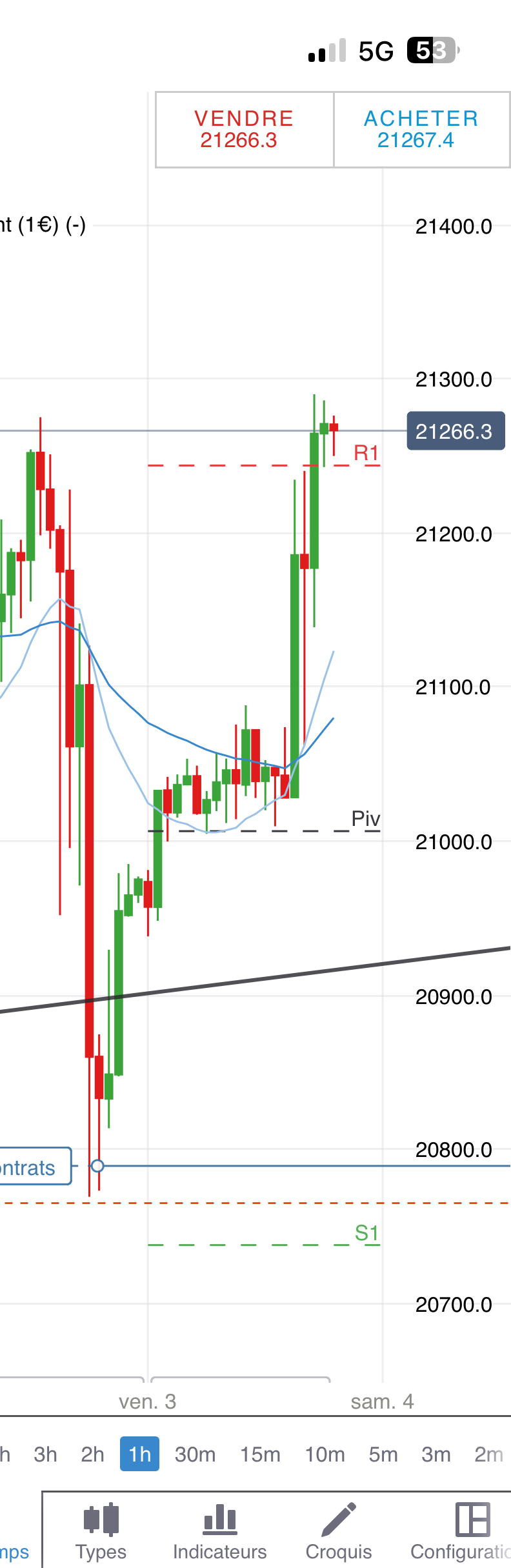Select the 15m timeframe

(x=260, y=1454)
